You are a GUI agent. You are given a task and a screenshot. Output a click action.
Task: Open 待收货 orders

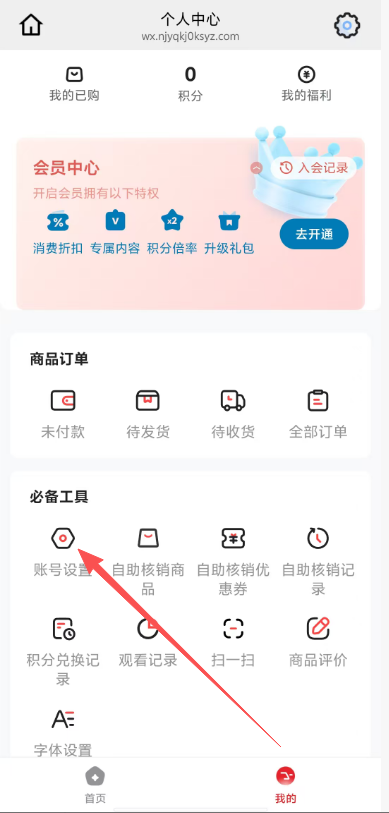[x=233, y=414]
